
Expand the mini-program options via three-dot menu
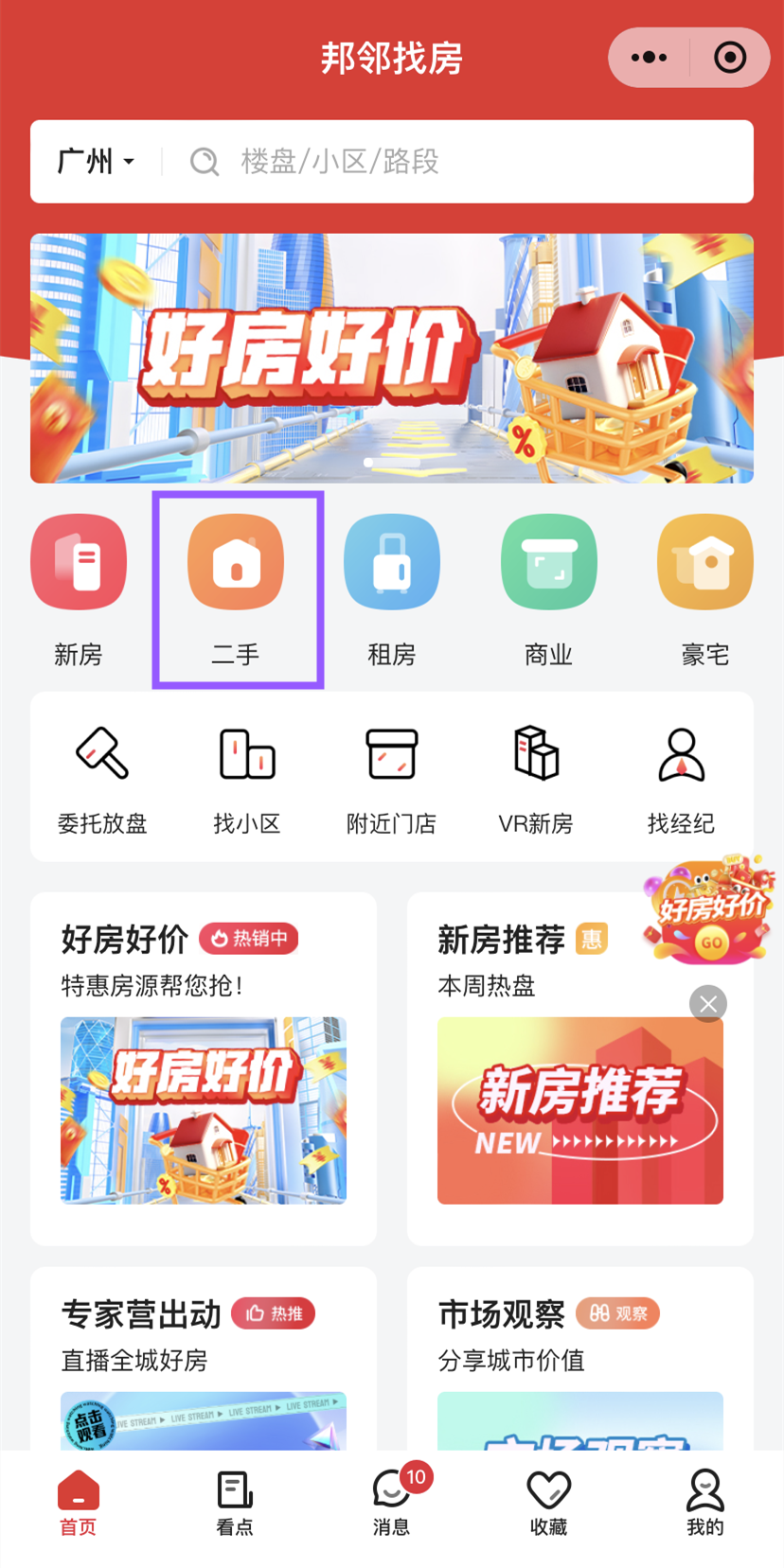[649, 58]
